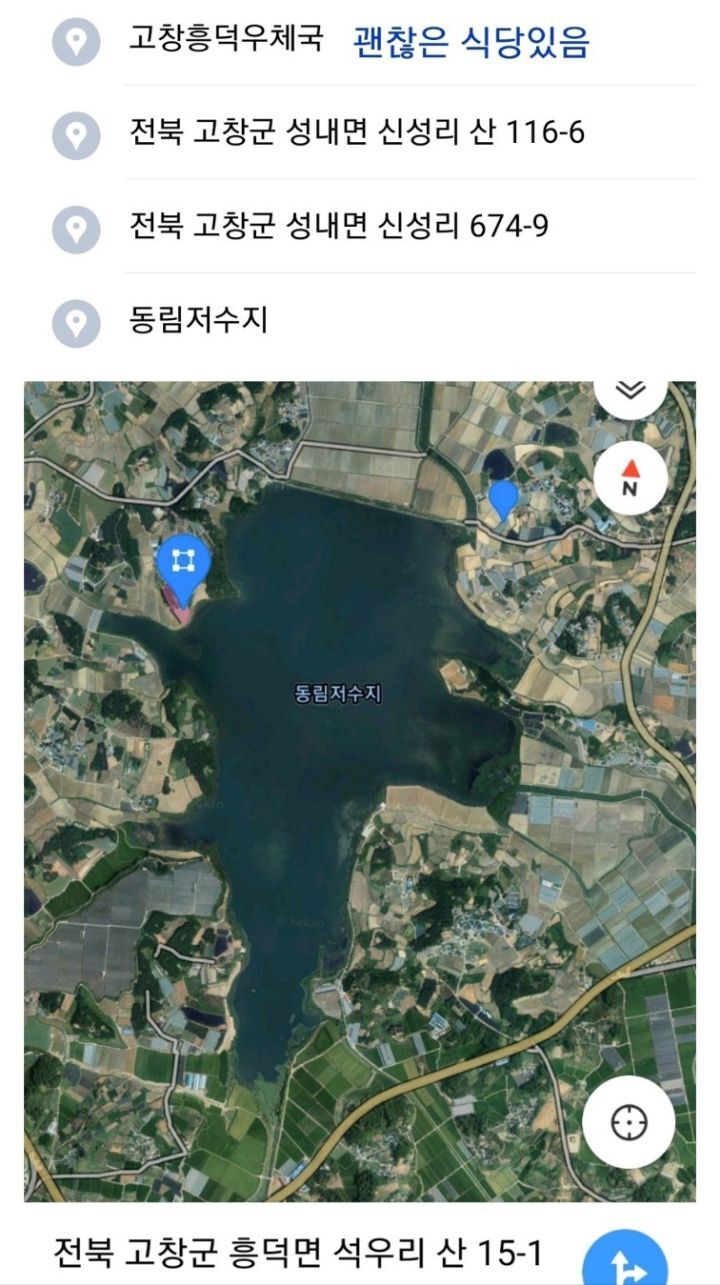Expand the map layer chevron button

(630, 391)
